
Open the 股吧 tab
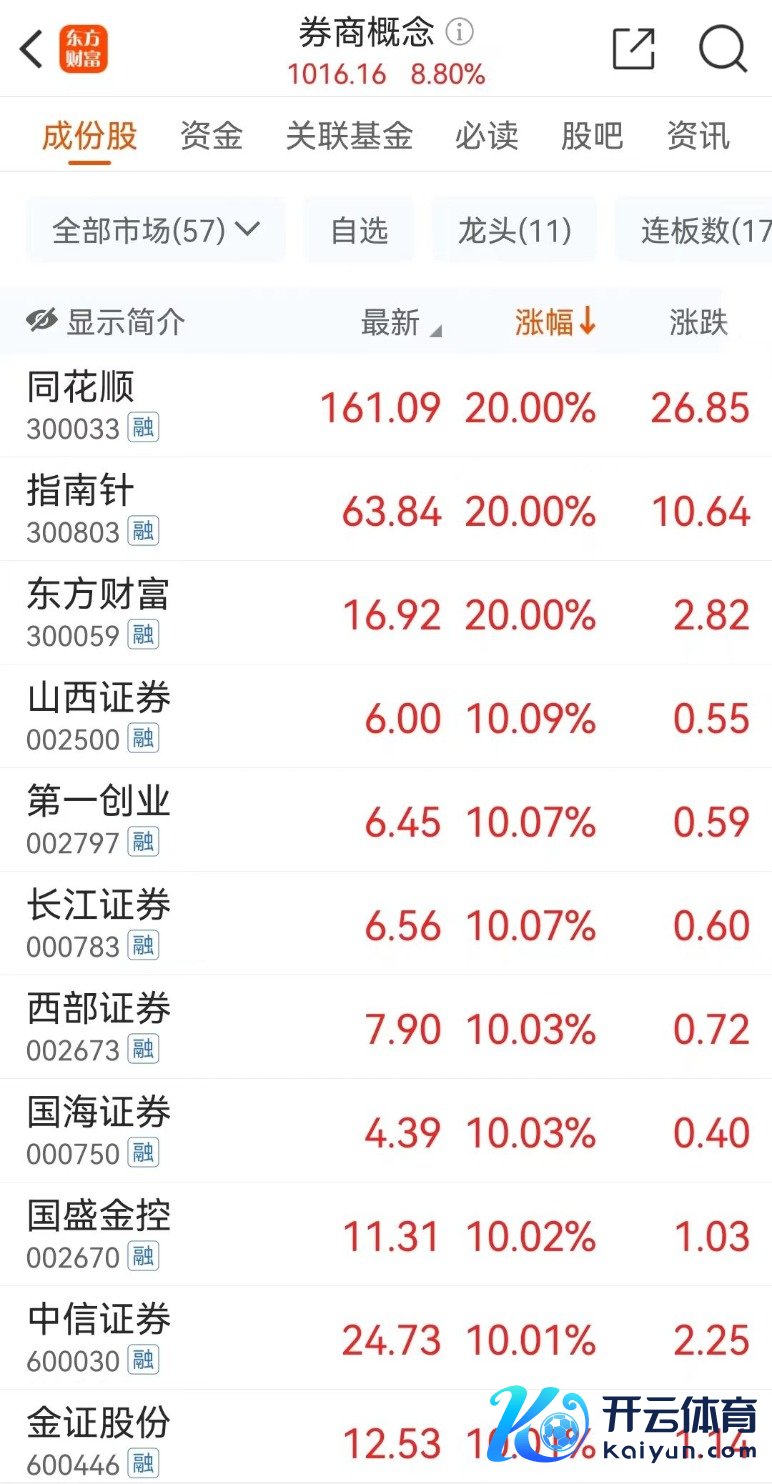coord(592,136)
